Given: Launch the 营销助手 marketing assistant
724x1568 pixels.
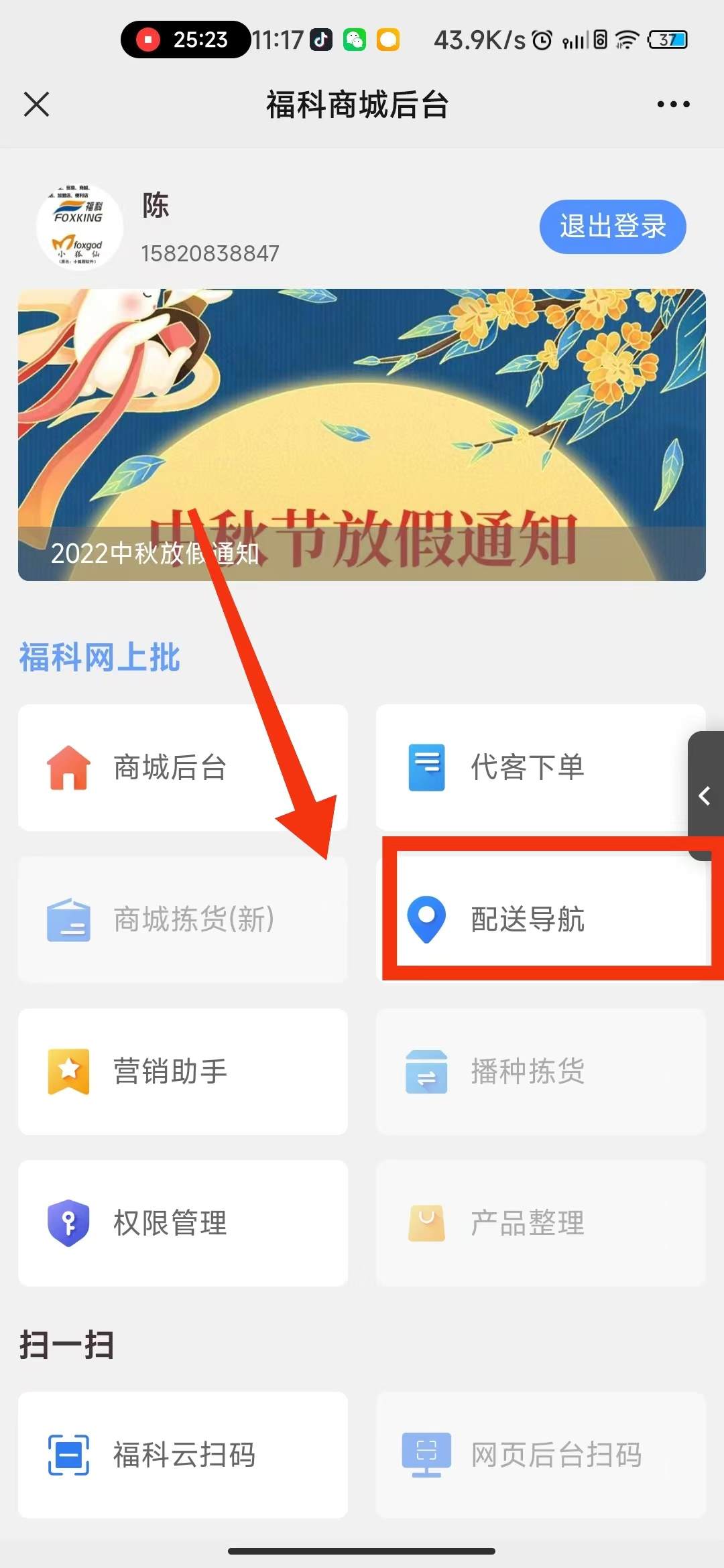Looking at the screenshot, I should pyautogui.click(x=182, y=1071).
